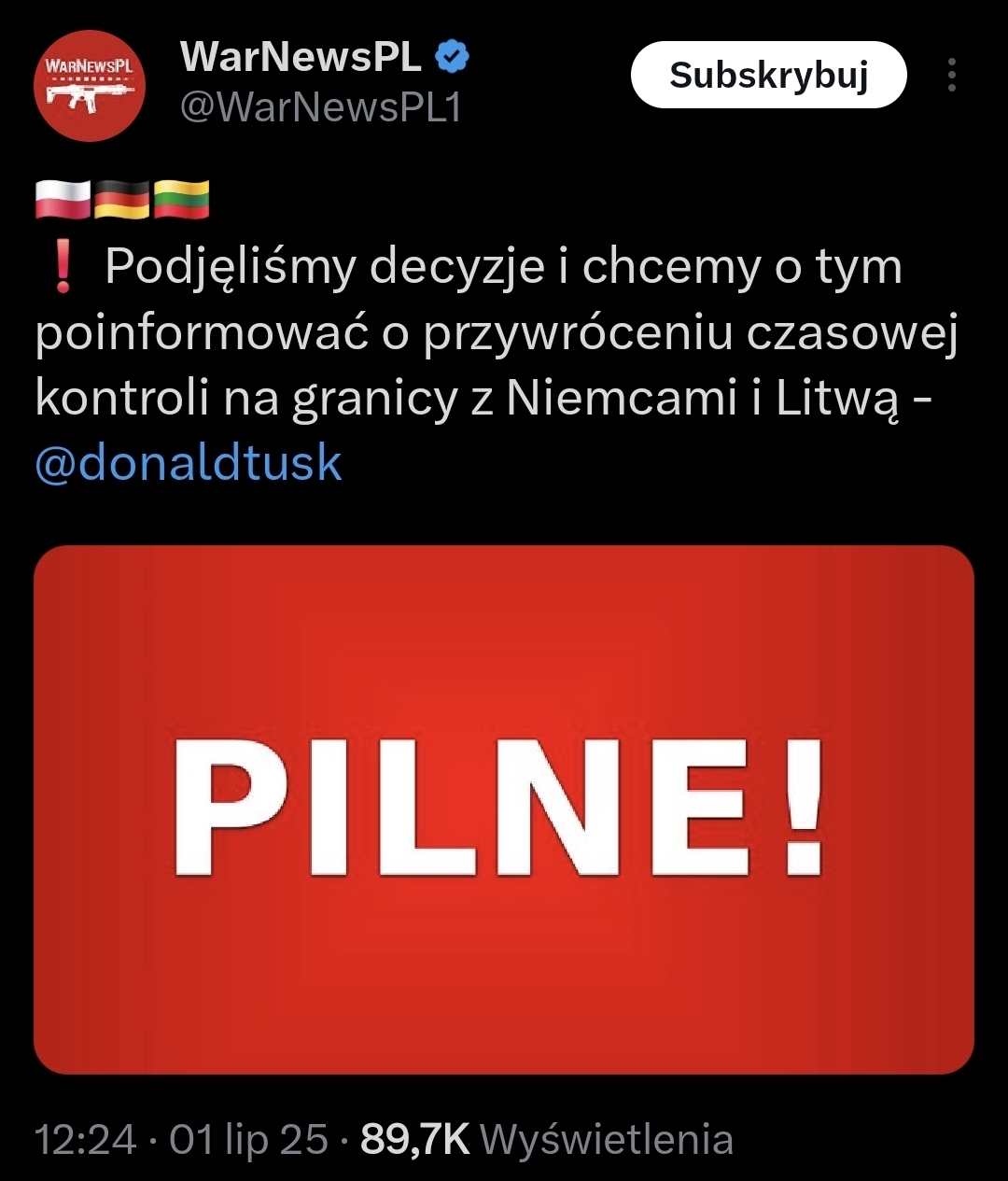
Task: Open the post overflow menu
Action: (951, 76)
